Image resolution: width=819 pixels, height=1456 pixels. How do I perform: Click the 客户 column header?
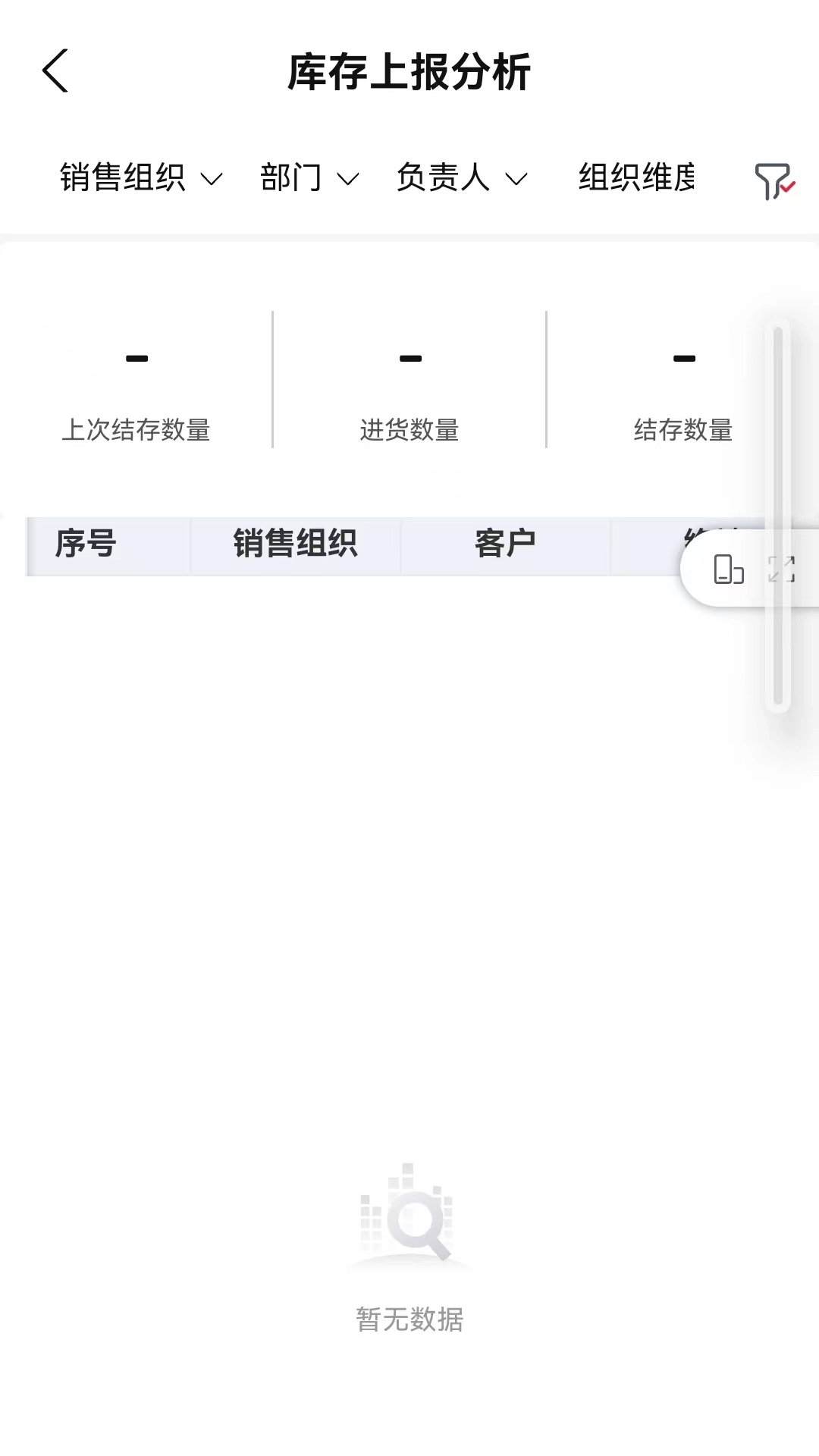[507, 544]
